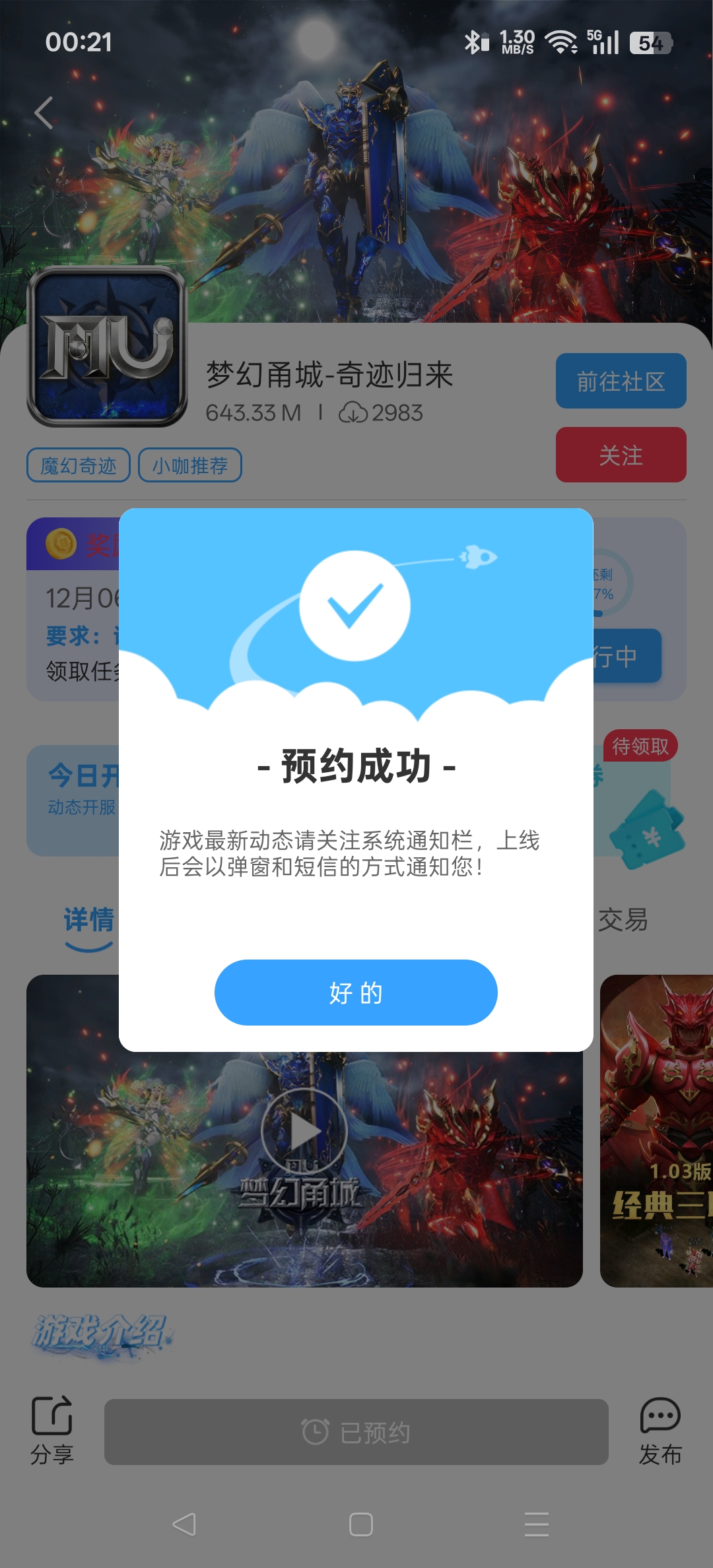Switch to the 详情 tab
This screenshot has width=713, height=1568.
[88, 919]
